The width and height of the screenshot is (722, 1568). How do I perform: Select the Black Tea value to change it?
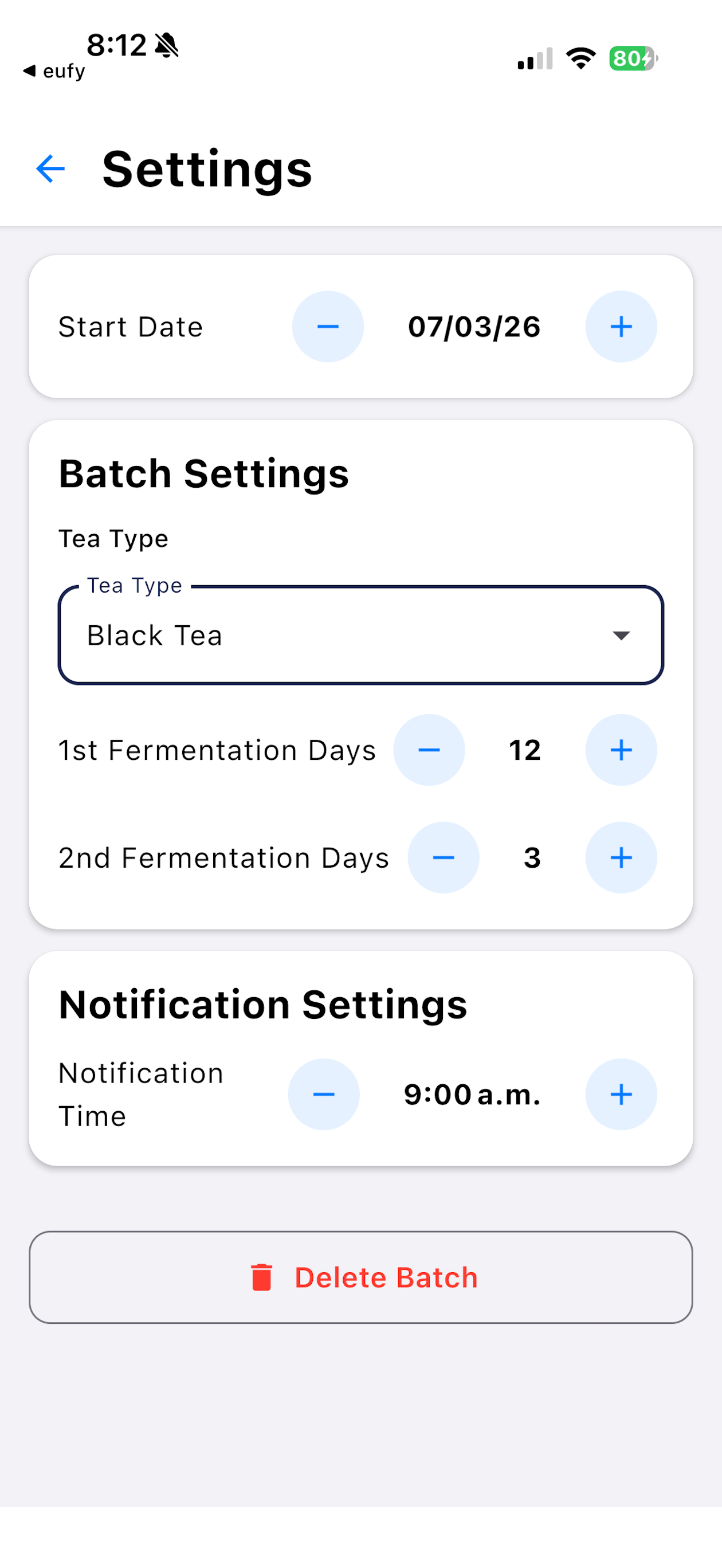155,635
